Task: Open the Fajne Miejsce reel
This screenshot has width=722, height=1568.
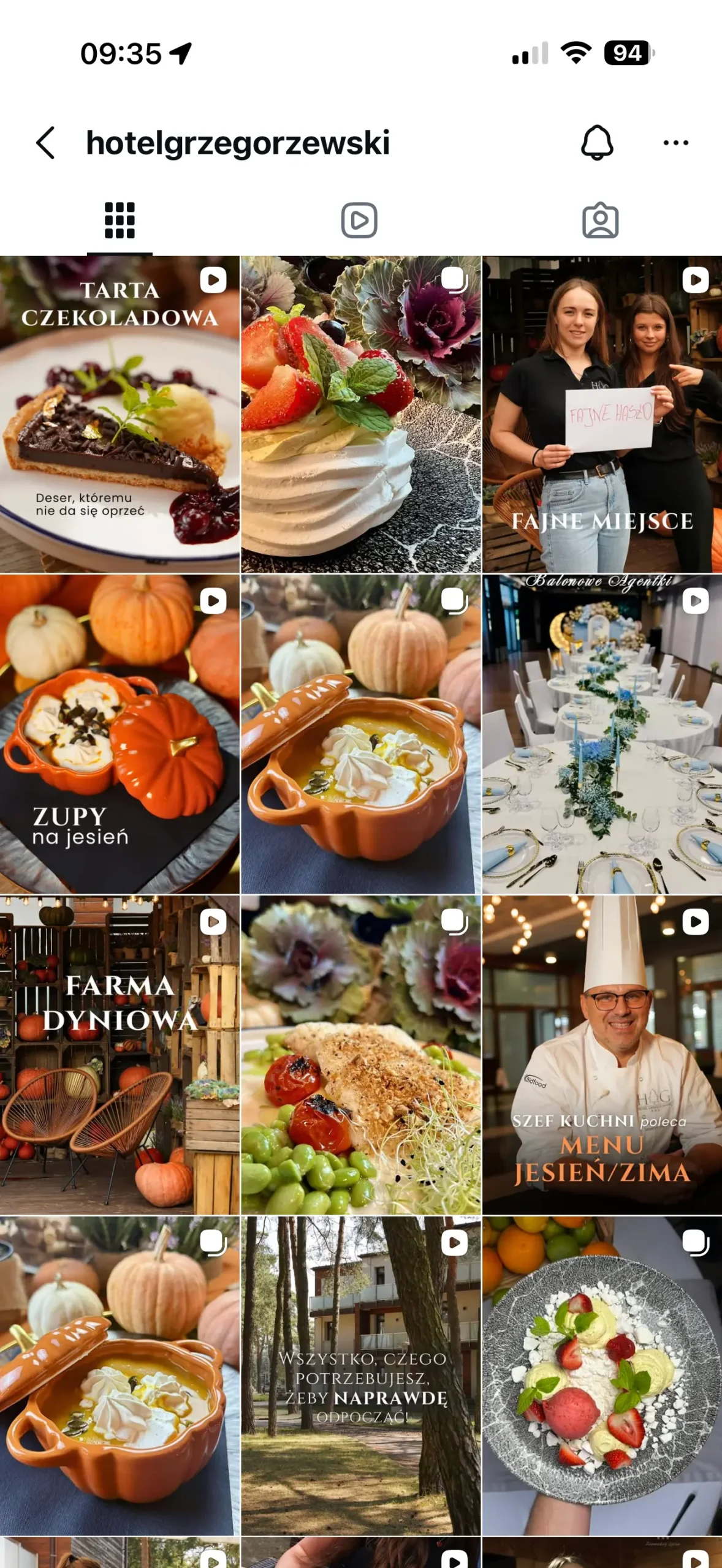Action: [602, 415]
